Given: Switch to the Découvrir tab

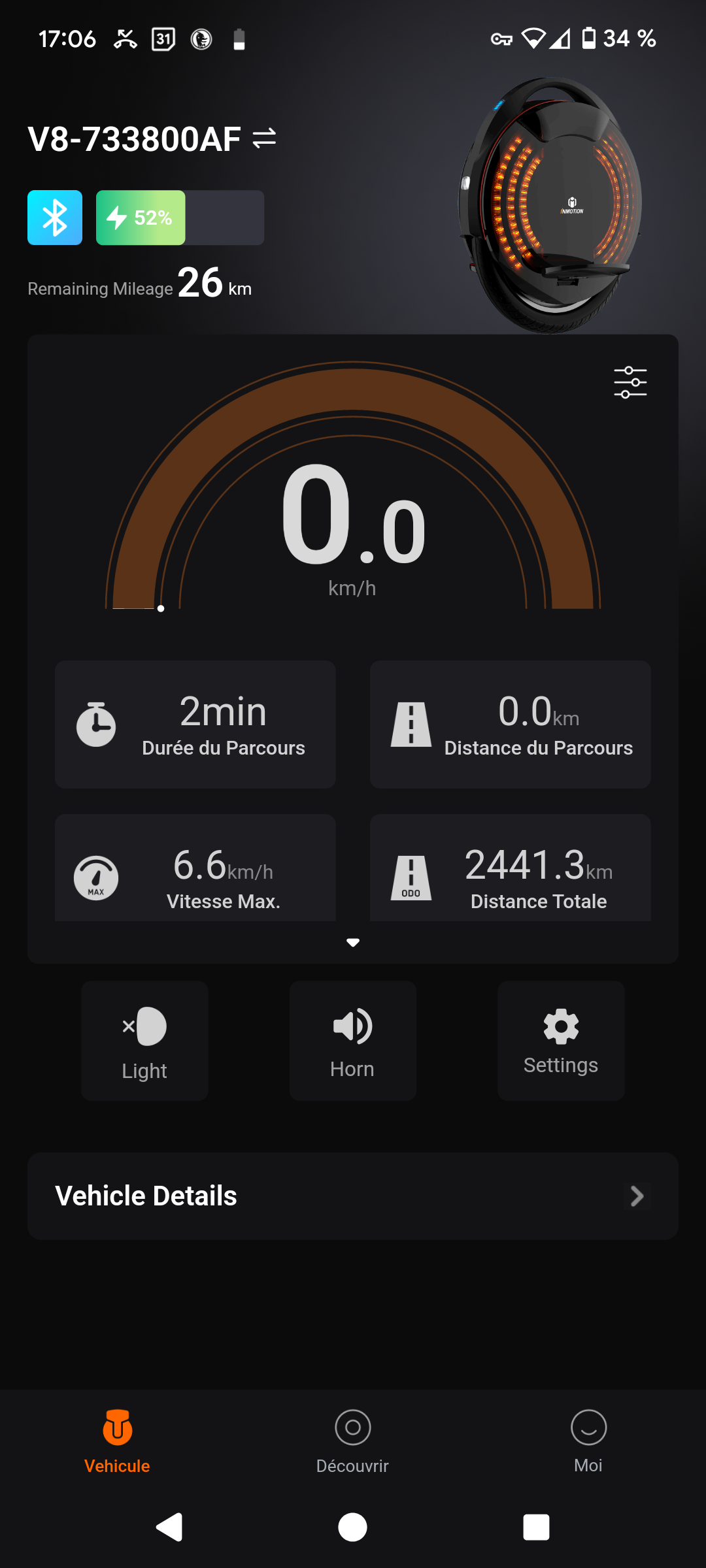Looking at the screenshot, I should click(353, 1442).
